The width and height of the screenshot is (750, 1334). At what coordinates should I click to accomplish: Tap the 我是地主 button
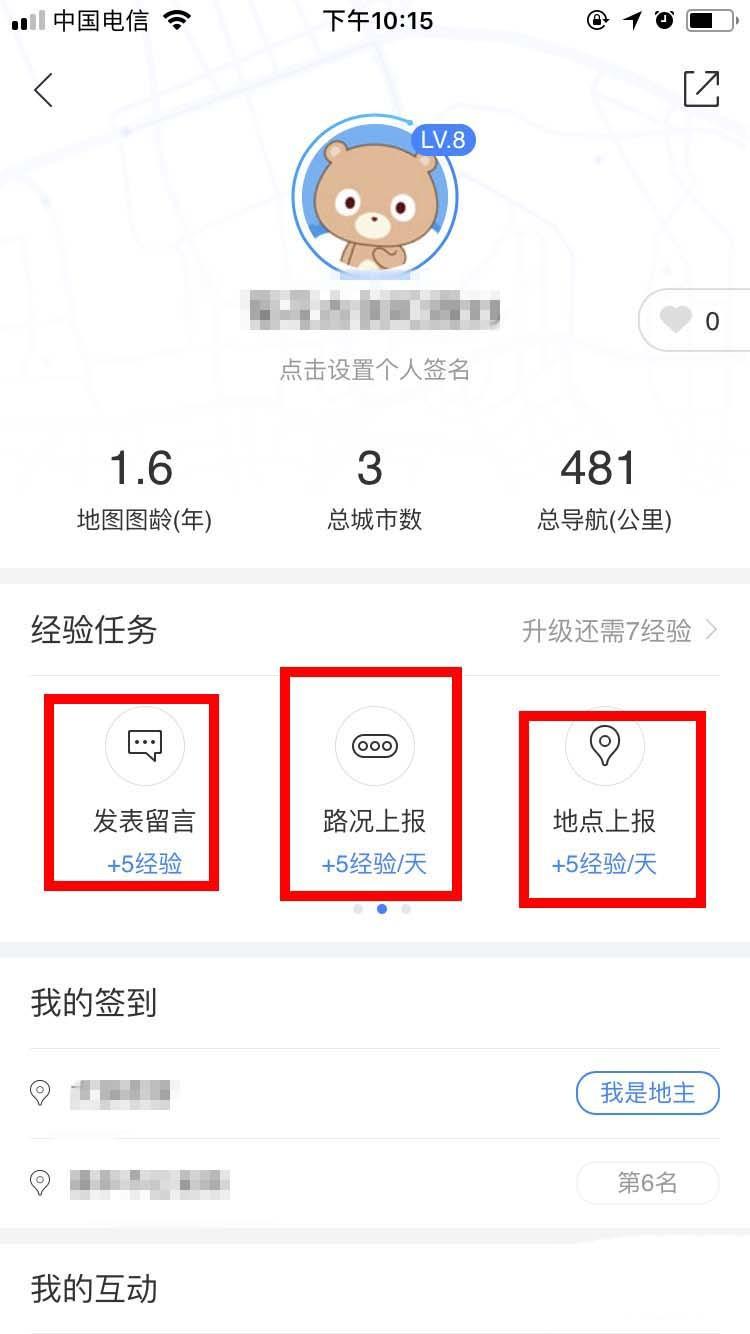click(x=647, y=1093)
